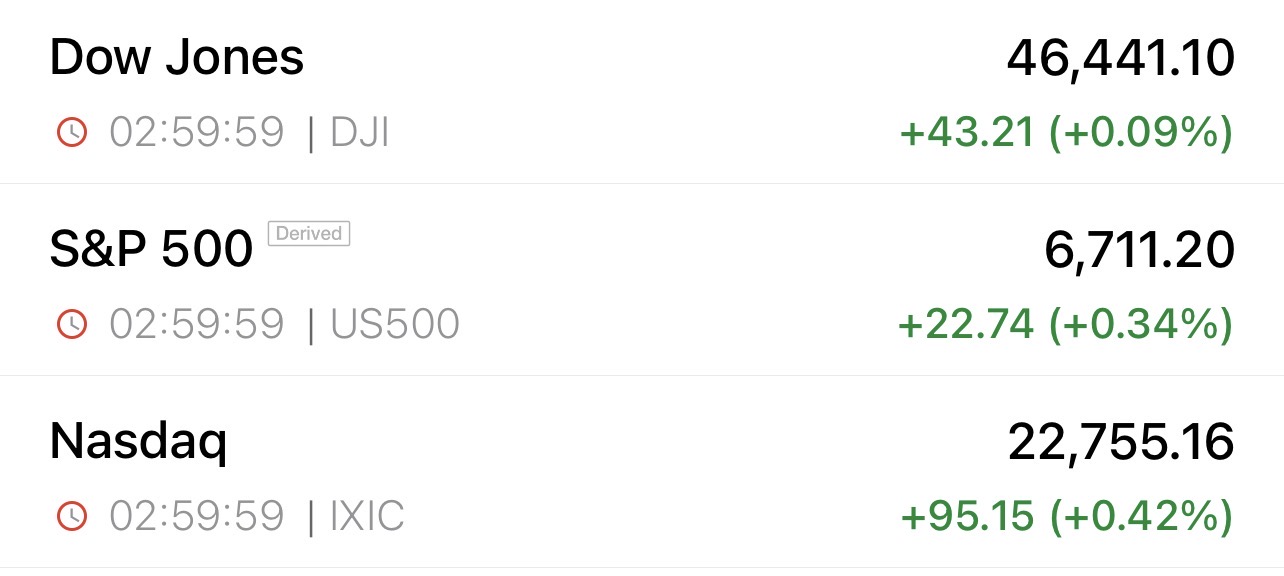Open the S&P 500 index details
Viewport: 1284px width, 576px height.
pos(150,250)
